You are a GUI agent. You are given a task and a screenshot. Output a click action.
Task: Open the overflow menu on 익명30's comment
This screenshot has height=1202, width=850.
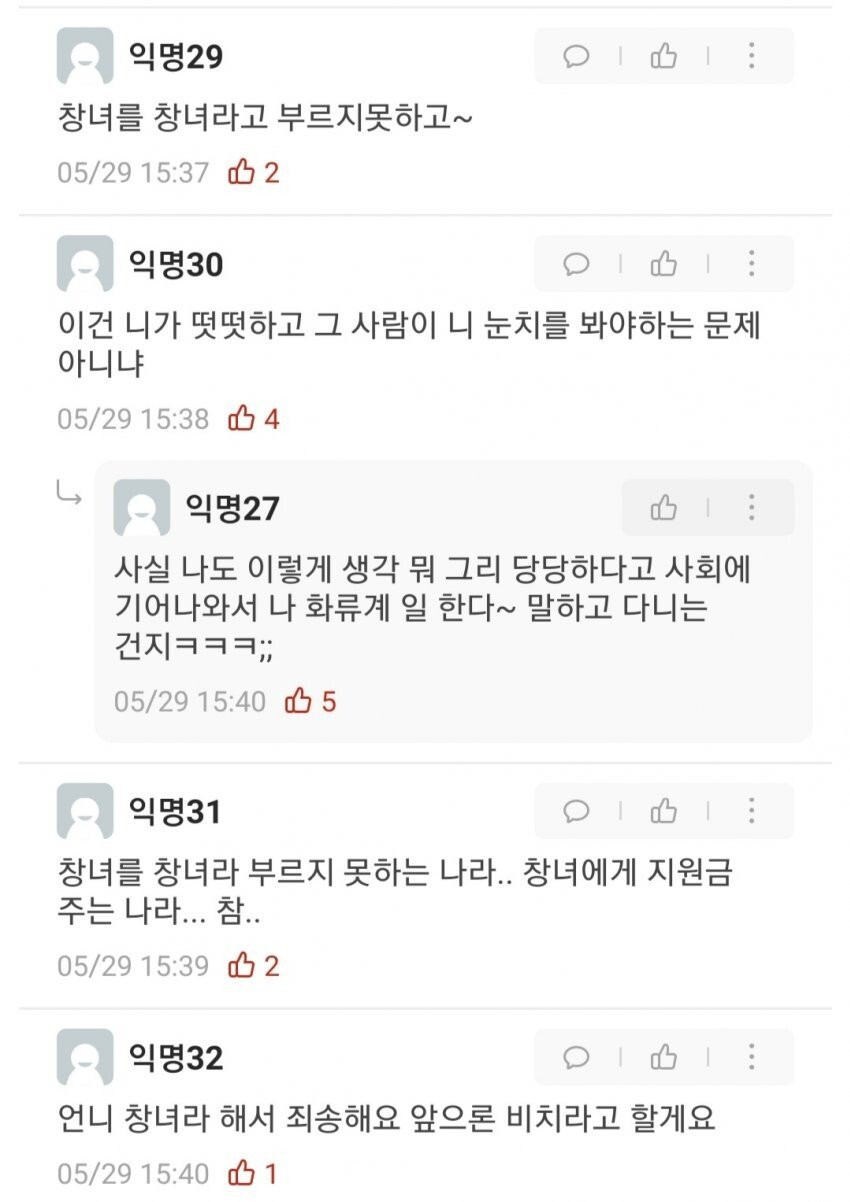(x=751, y=264)
